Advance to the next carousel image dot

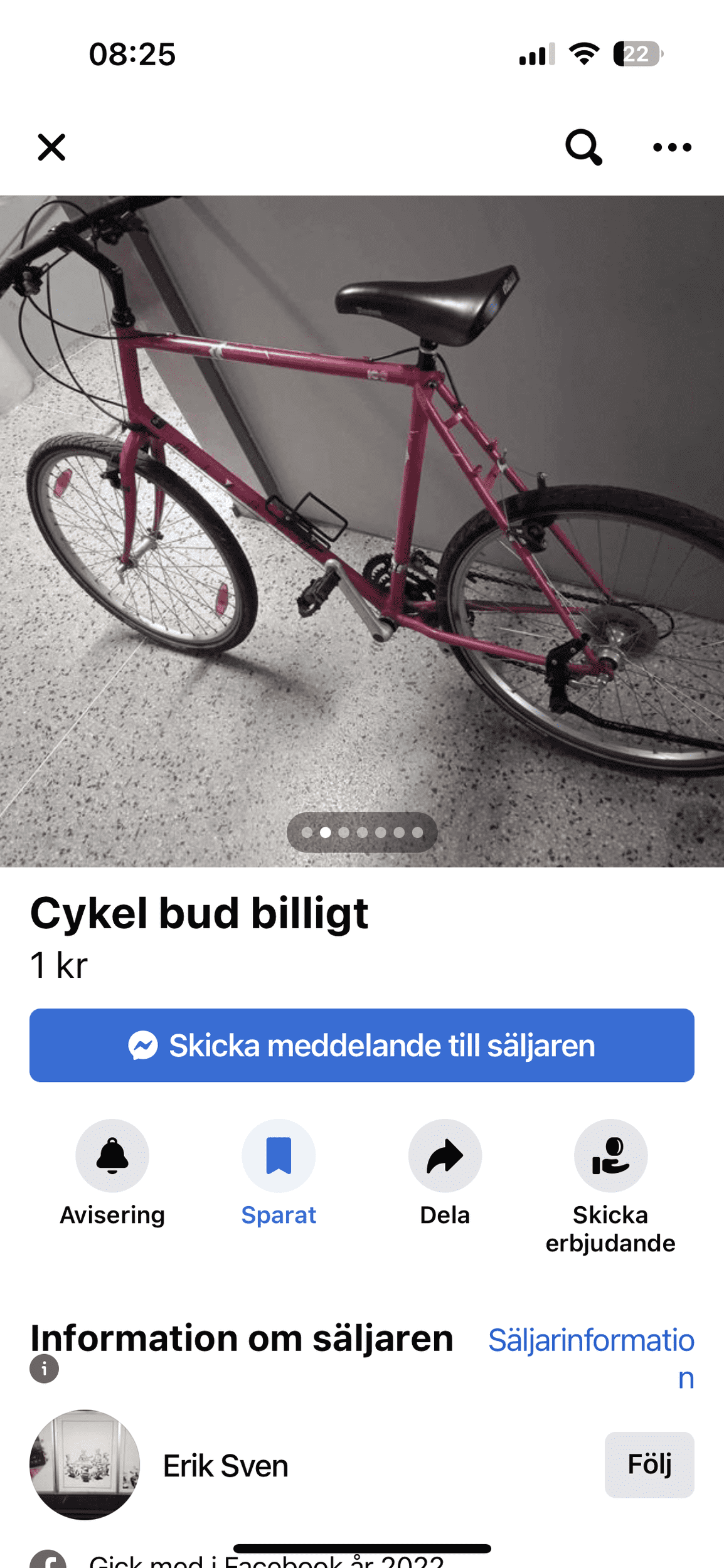pyautogui.click(x=344, y=832)
